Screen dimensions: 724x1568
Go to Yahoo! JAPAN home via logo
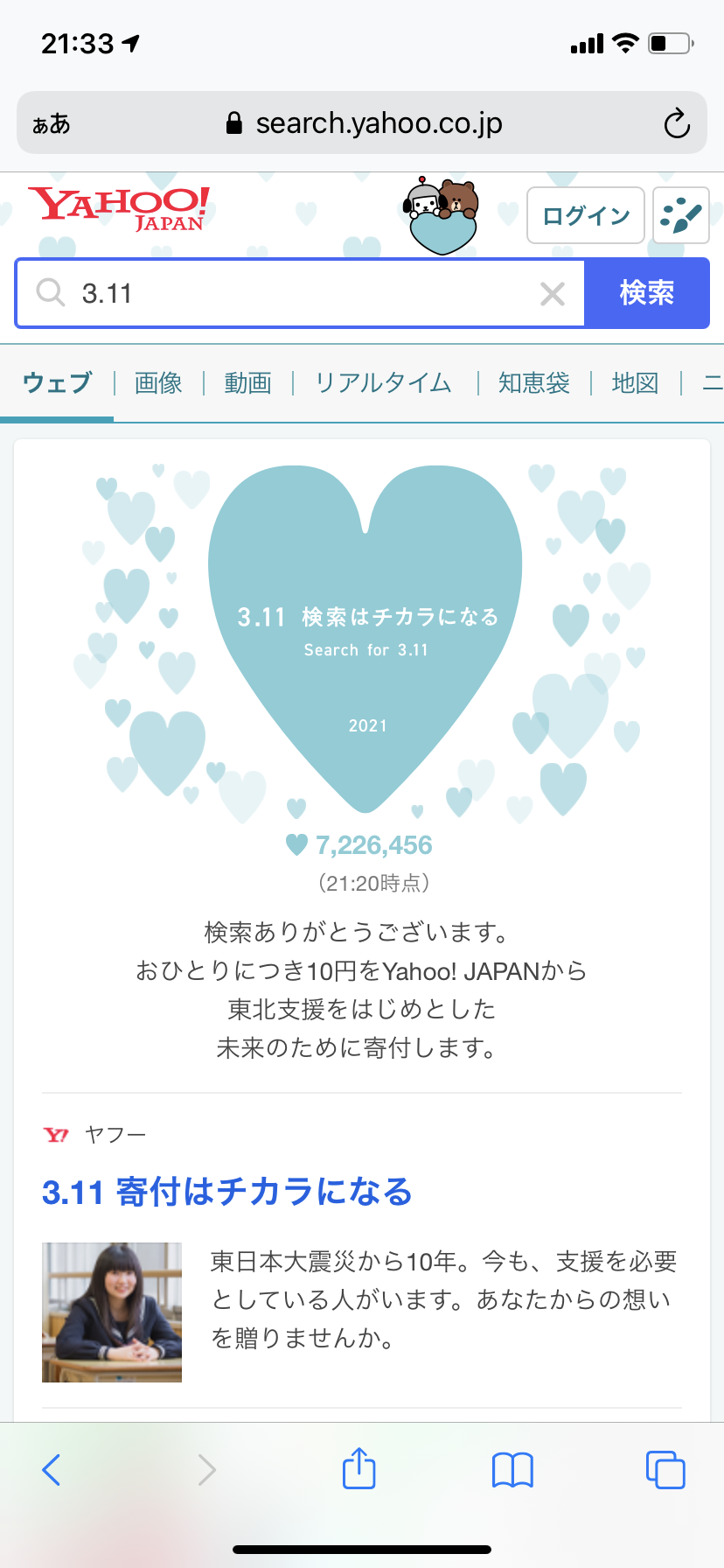(x=119, y=208)
